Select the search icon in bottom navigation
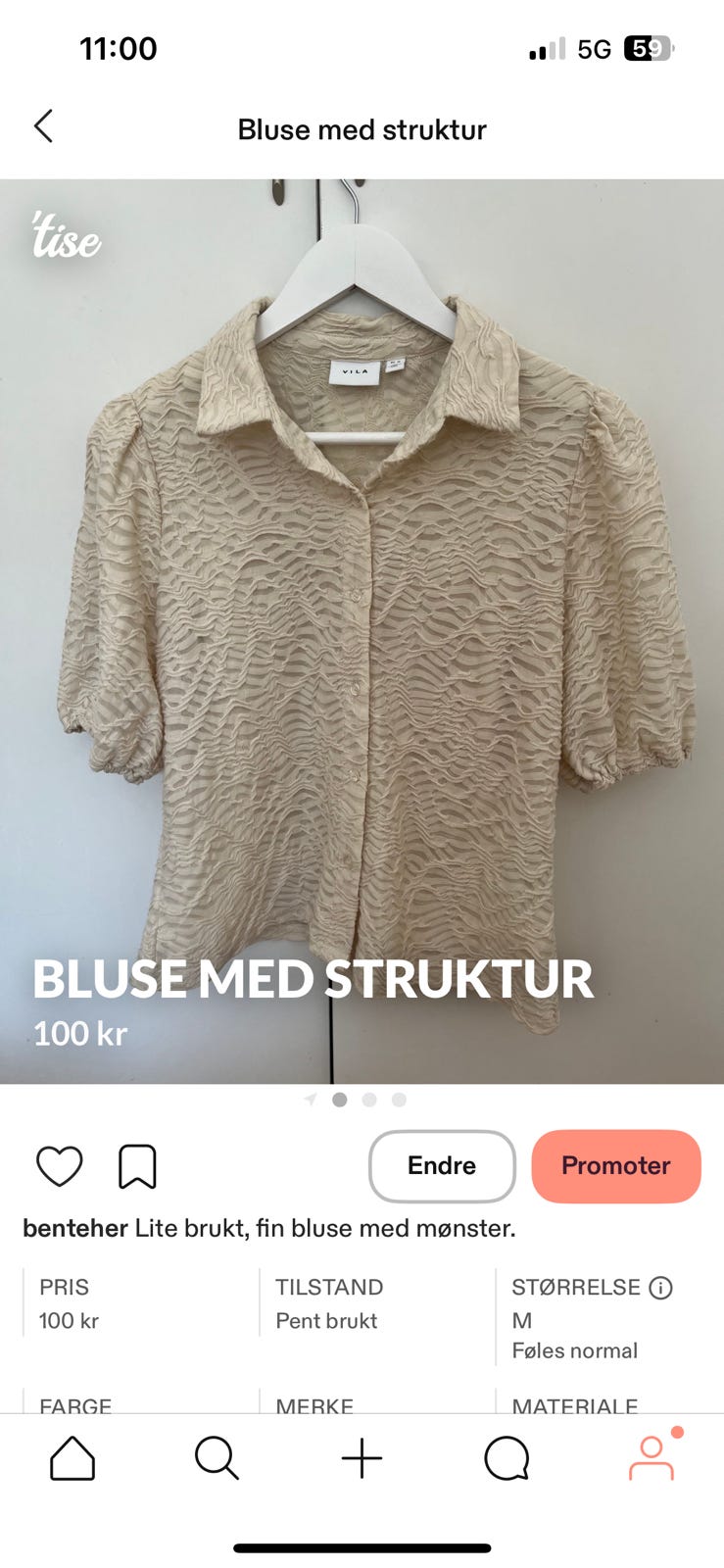Viewport: 724px width, 1568px height. (217, 1457)
